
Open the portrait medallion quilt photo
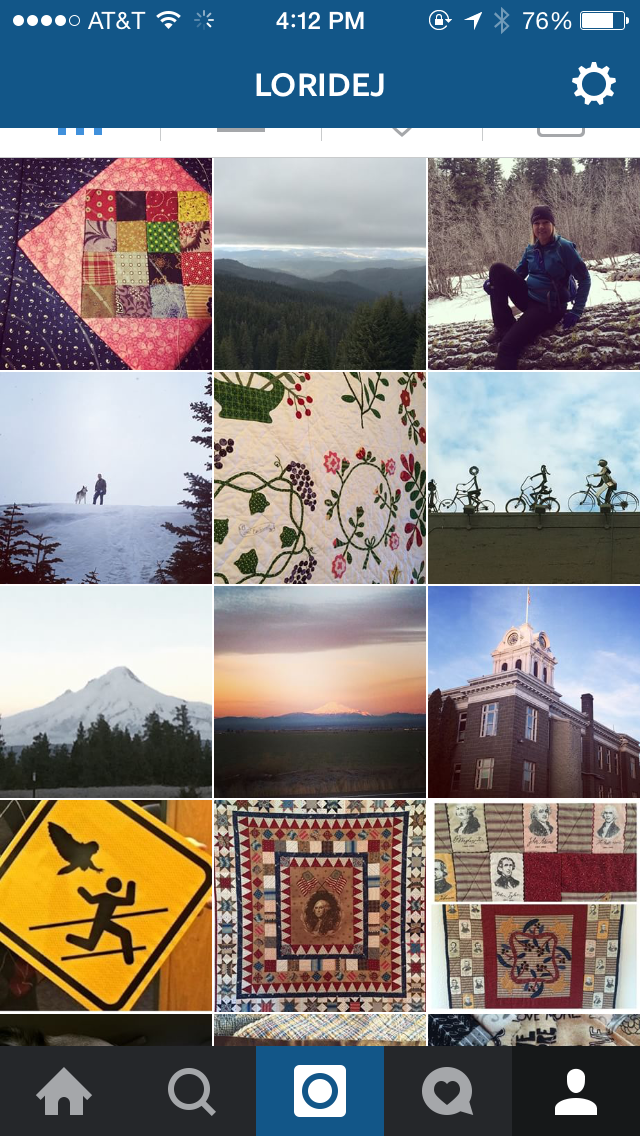pyautogui.click(x=320, y=906)
